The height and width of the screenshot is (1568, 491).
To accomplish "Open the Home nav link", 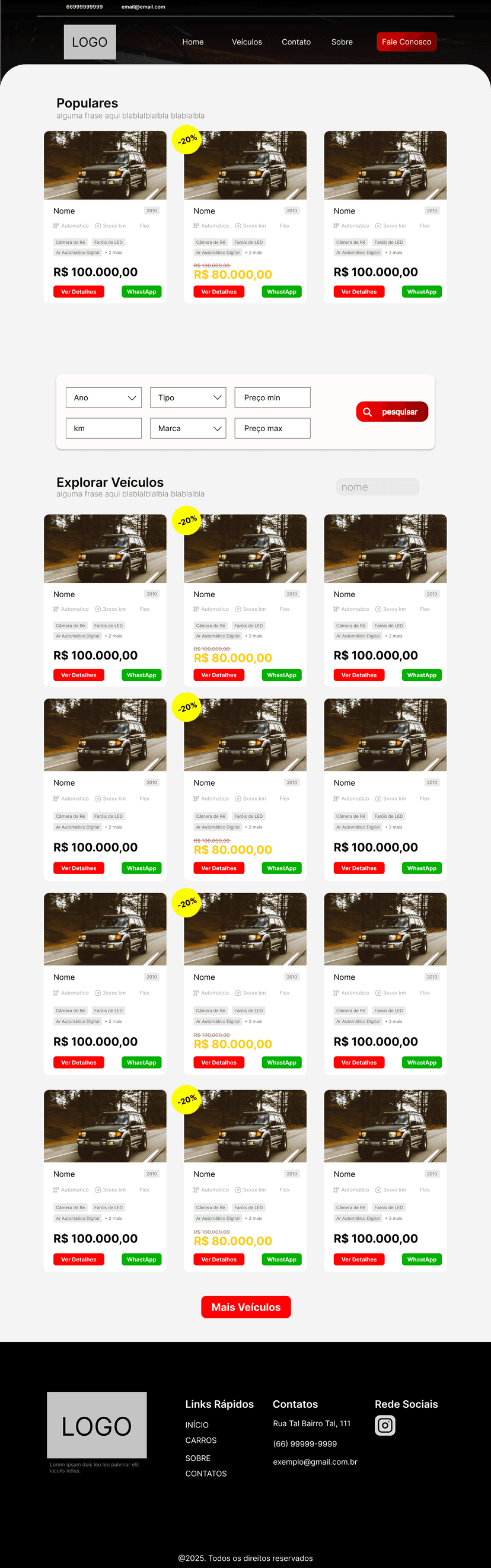I will pyautogui.click(x=193, y=42).
